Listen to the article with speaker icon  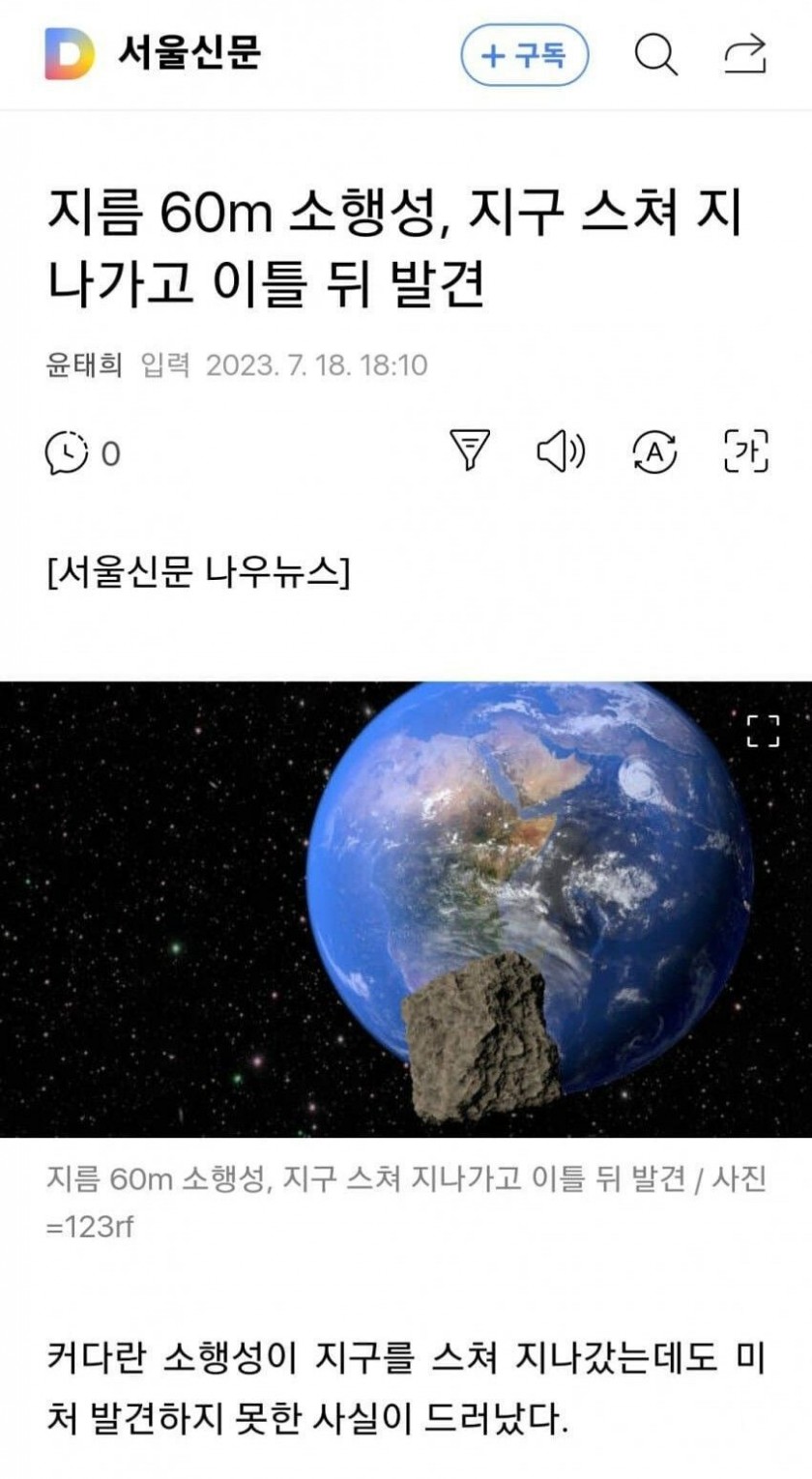coord(561,451)
